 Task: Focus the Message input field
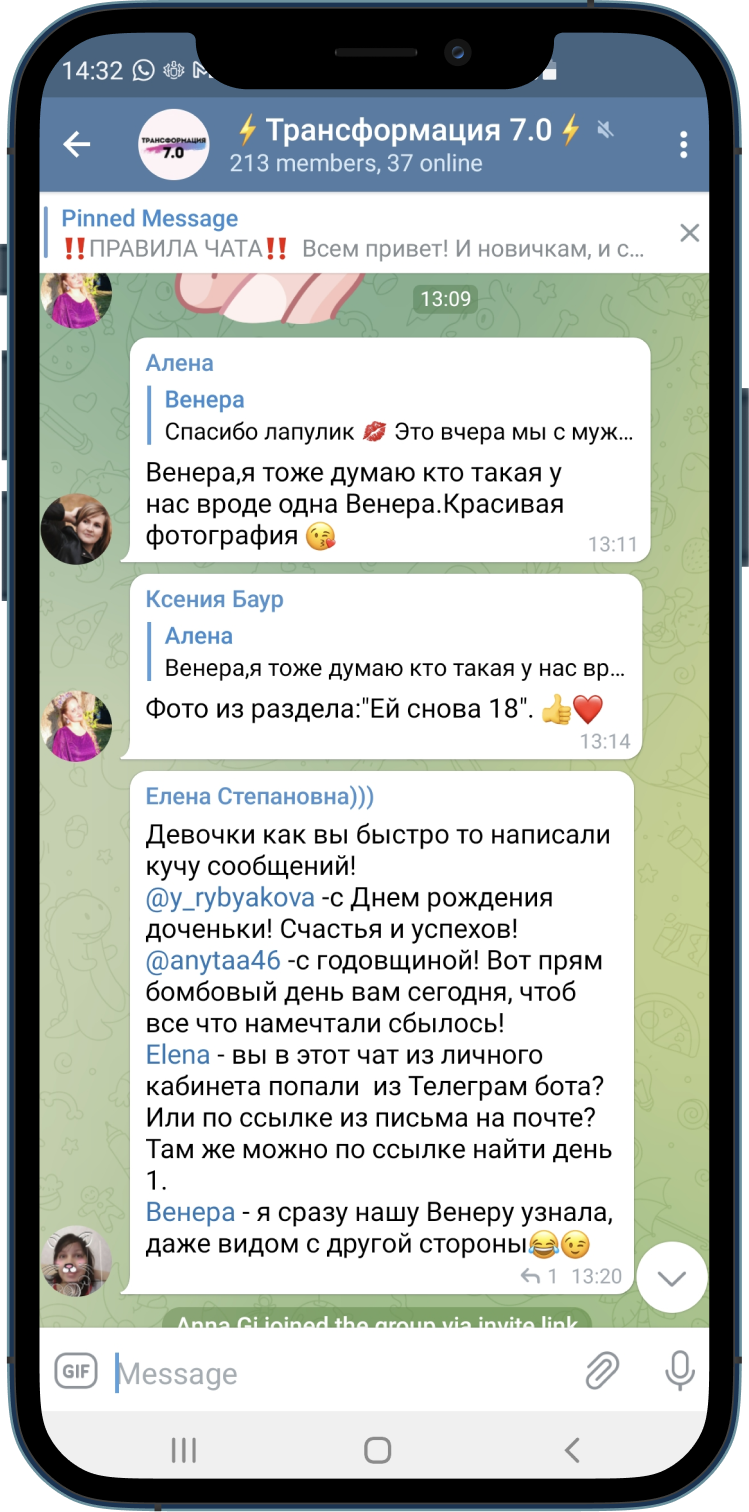pyautogui.click(x=340, y=1372)
